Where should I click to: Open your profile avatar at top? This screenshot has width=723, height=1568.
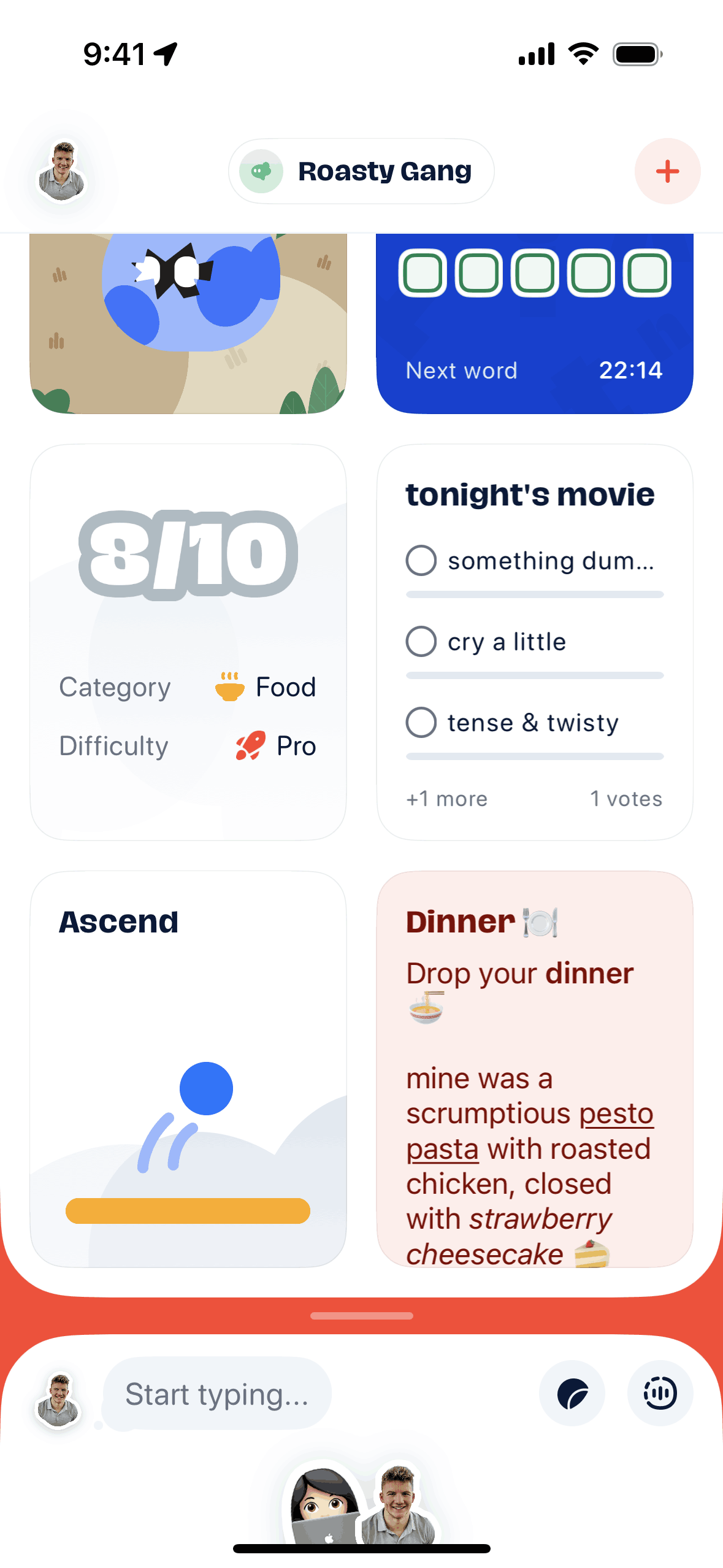coord(61,172)
